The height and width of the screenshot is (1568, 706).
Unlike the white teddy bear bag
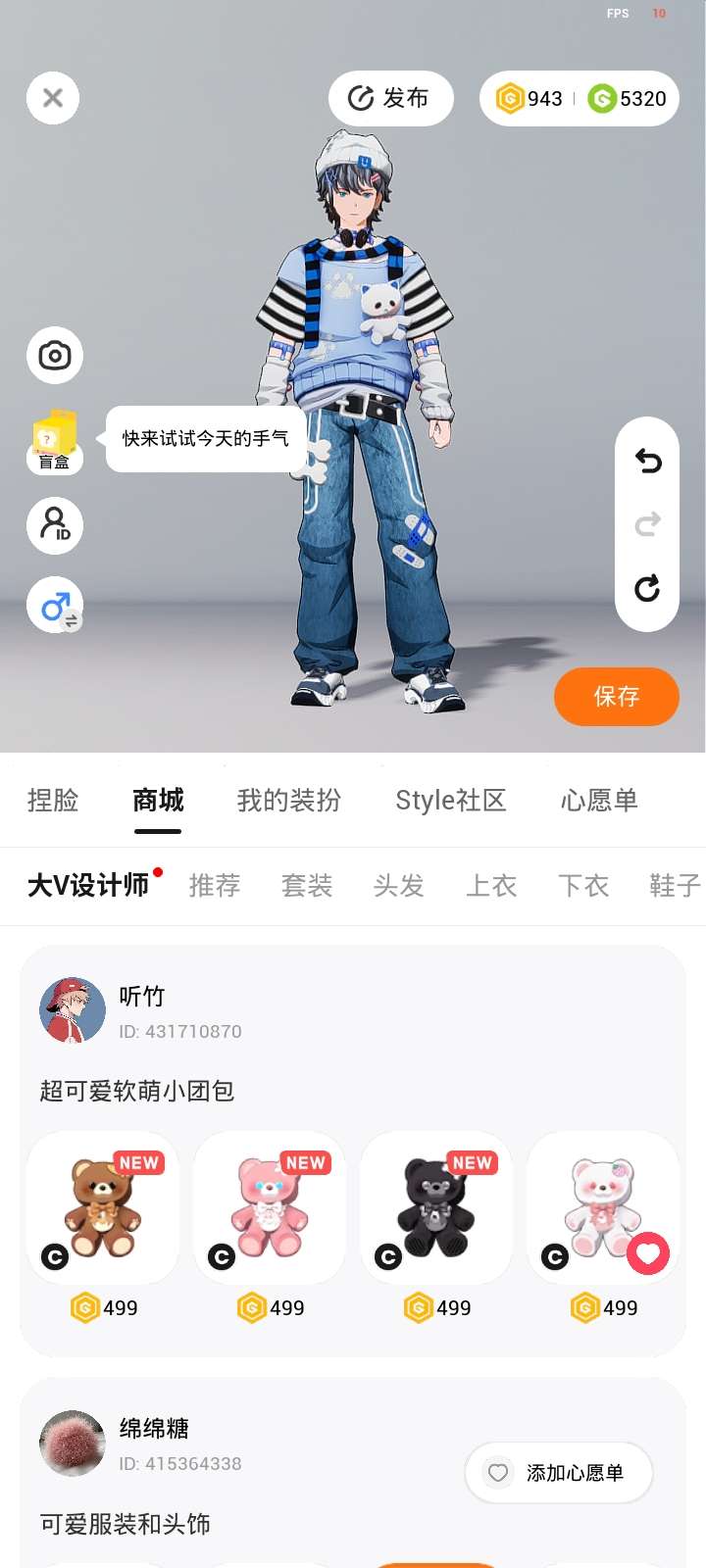tap(647, 1253)
